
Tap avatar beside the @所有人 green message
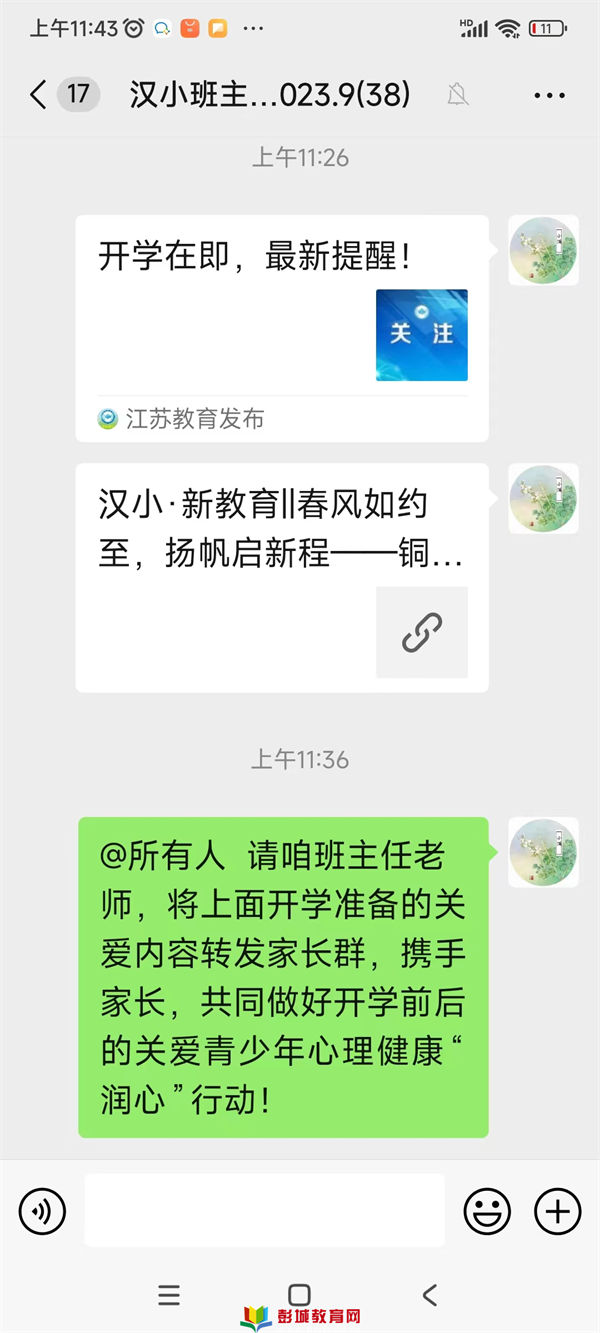(543, 853)
